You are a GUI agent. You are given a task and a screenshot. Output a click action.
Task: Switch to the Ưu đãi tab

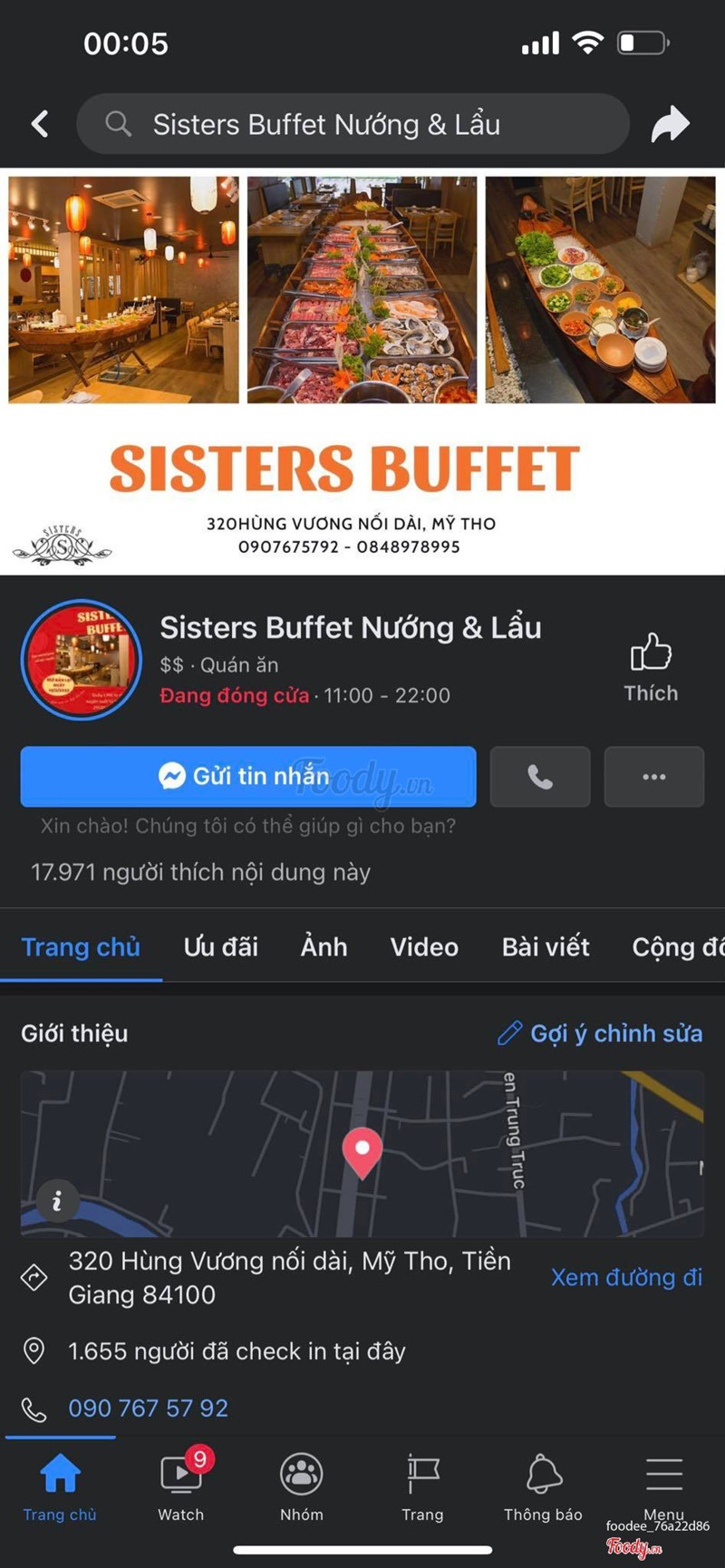click(x=220, y=947)
